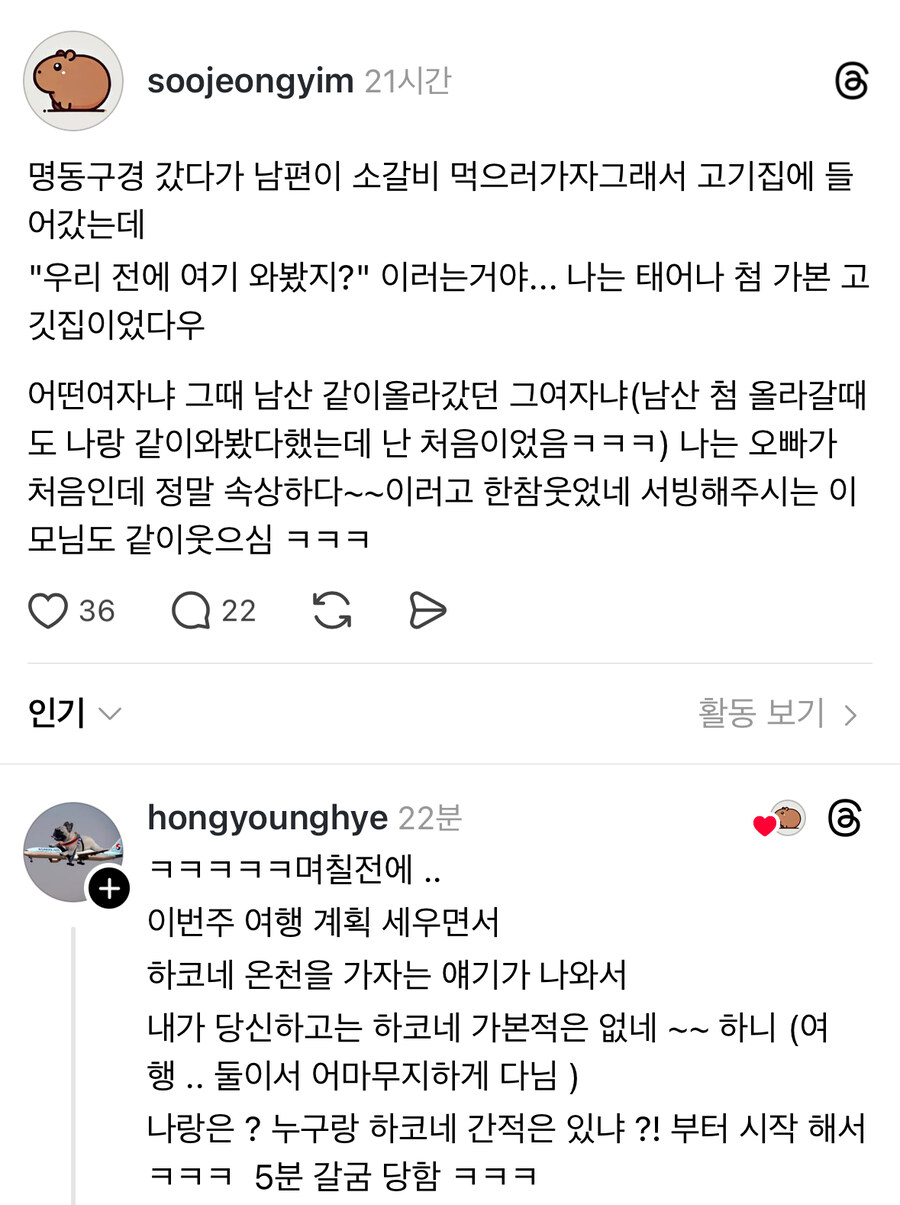This screenshot has height=1205, width=900.
Task: Repost soojeongyim's thread
Action: (331, 610)
